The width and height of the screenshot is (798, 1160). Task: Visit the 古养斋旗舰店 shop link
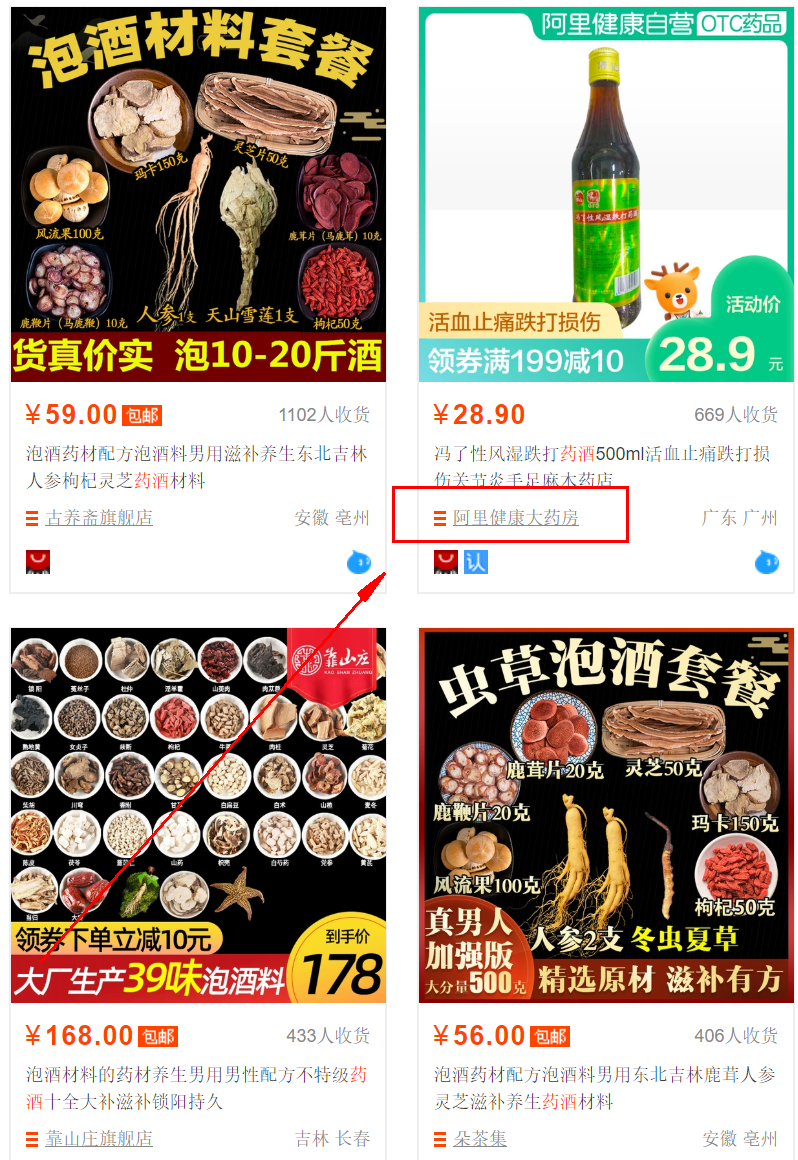[x=99, y=518]
